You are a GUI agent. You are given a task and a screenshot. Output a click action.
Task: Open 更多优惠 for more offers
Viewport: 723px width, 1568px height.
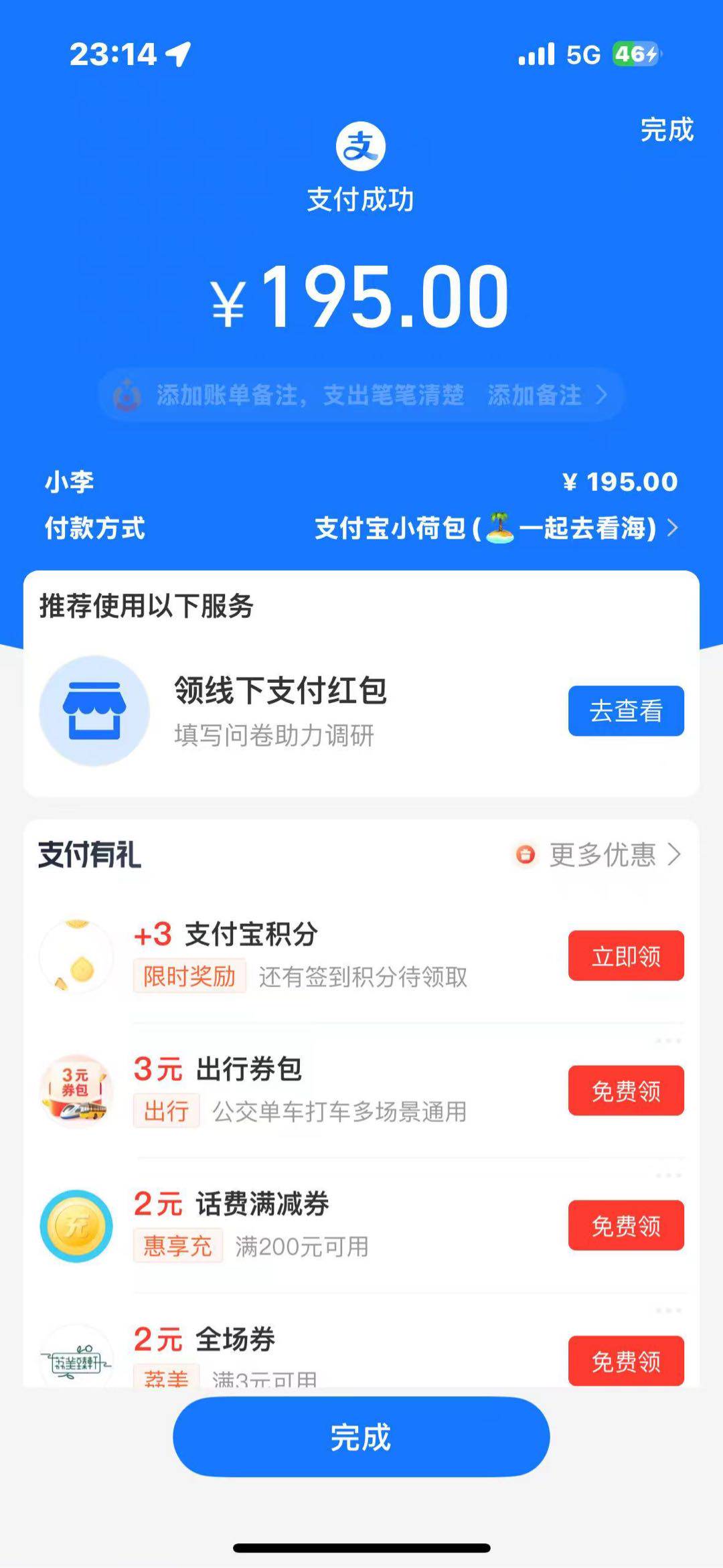click(602, 855)
